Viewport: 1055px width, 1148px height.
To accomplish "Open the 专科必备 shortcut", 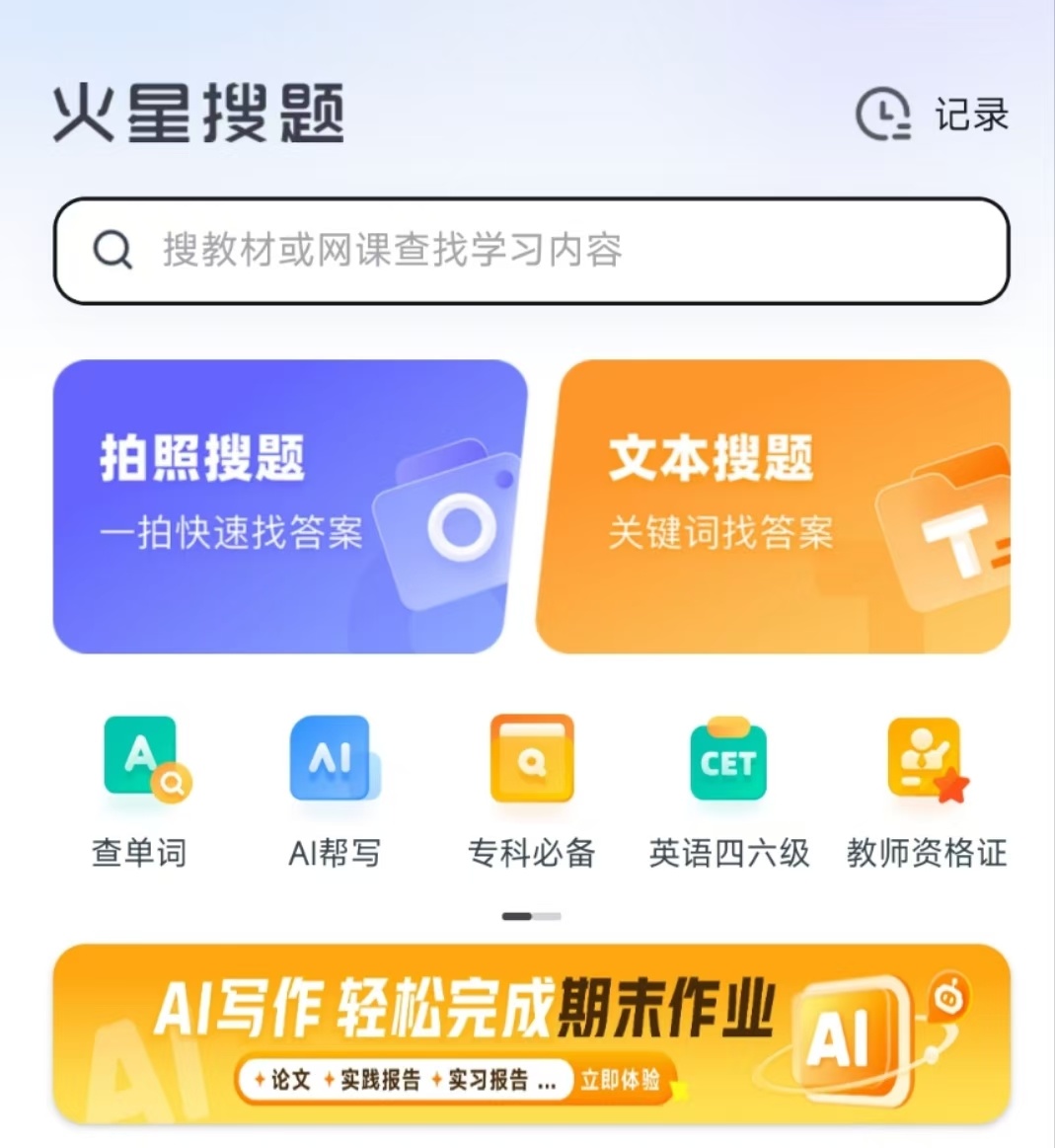I will 532,792.
